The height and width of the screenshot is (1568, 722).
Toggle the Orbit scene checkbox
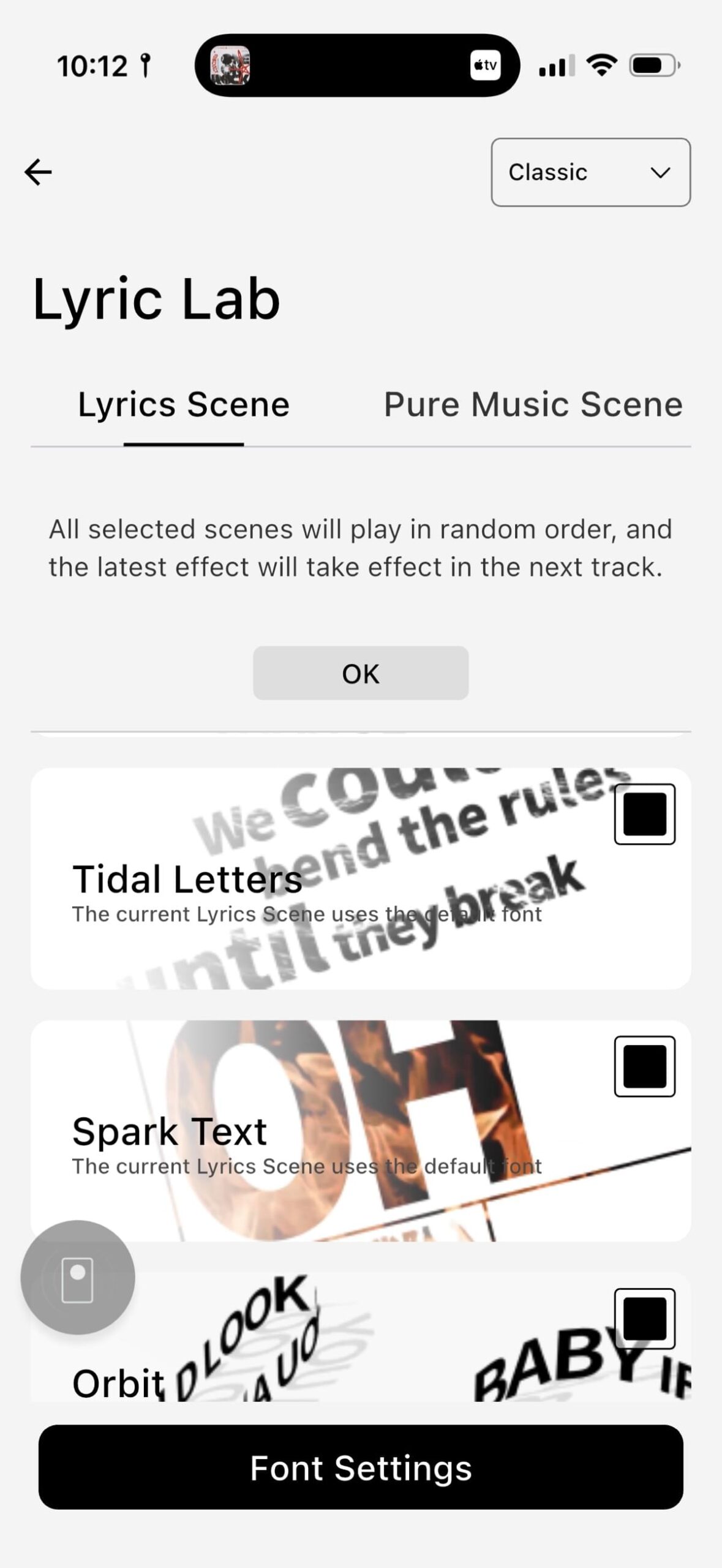coord(645,1319)
